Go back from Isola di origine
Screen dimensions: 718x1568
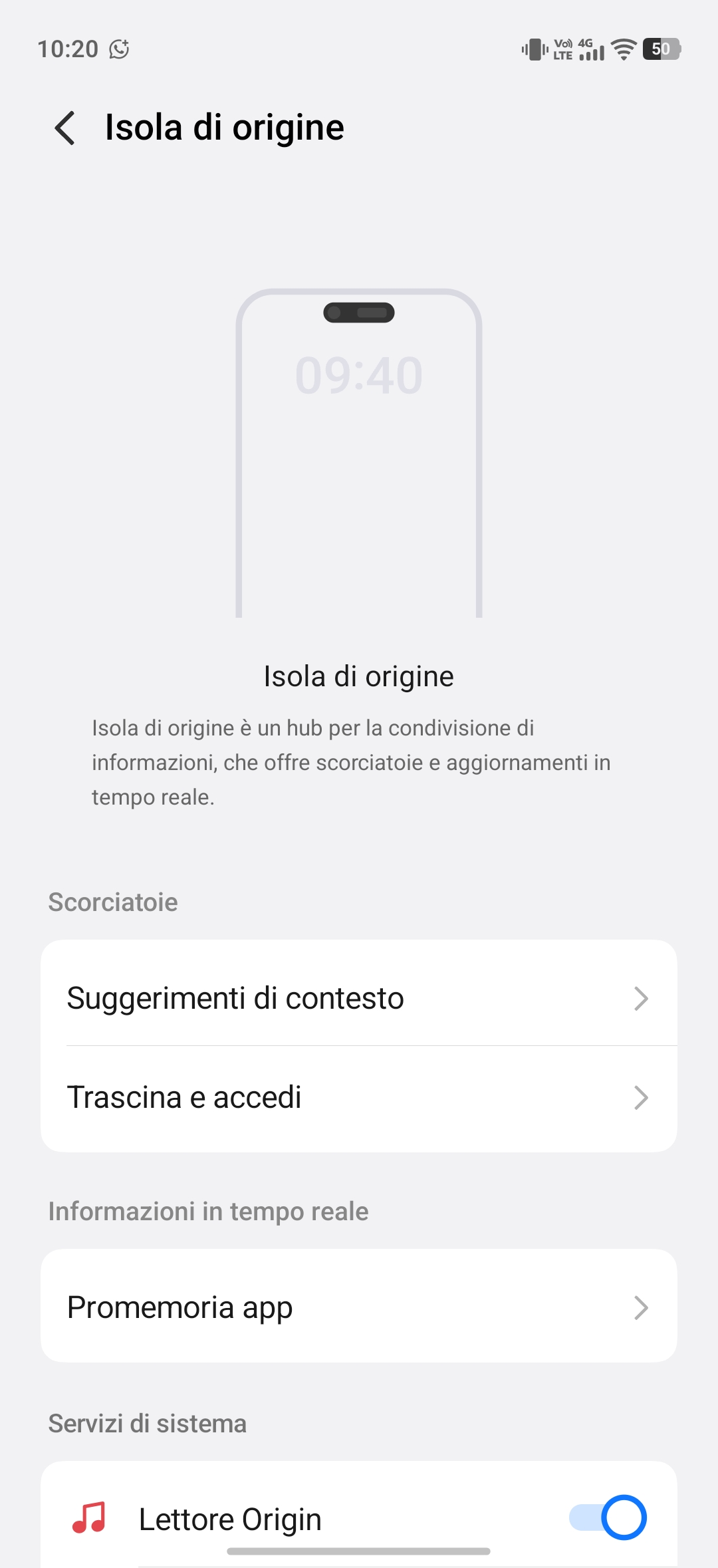click(x=65, y=128)
